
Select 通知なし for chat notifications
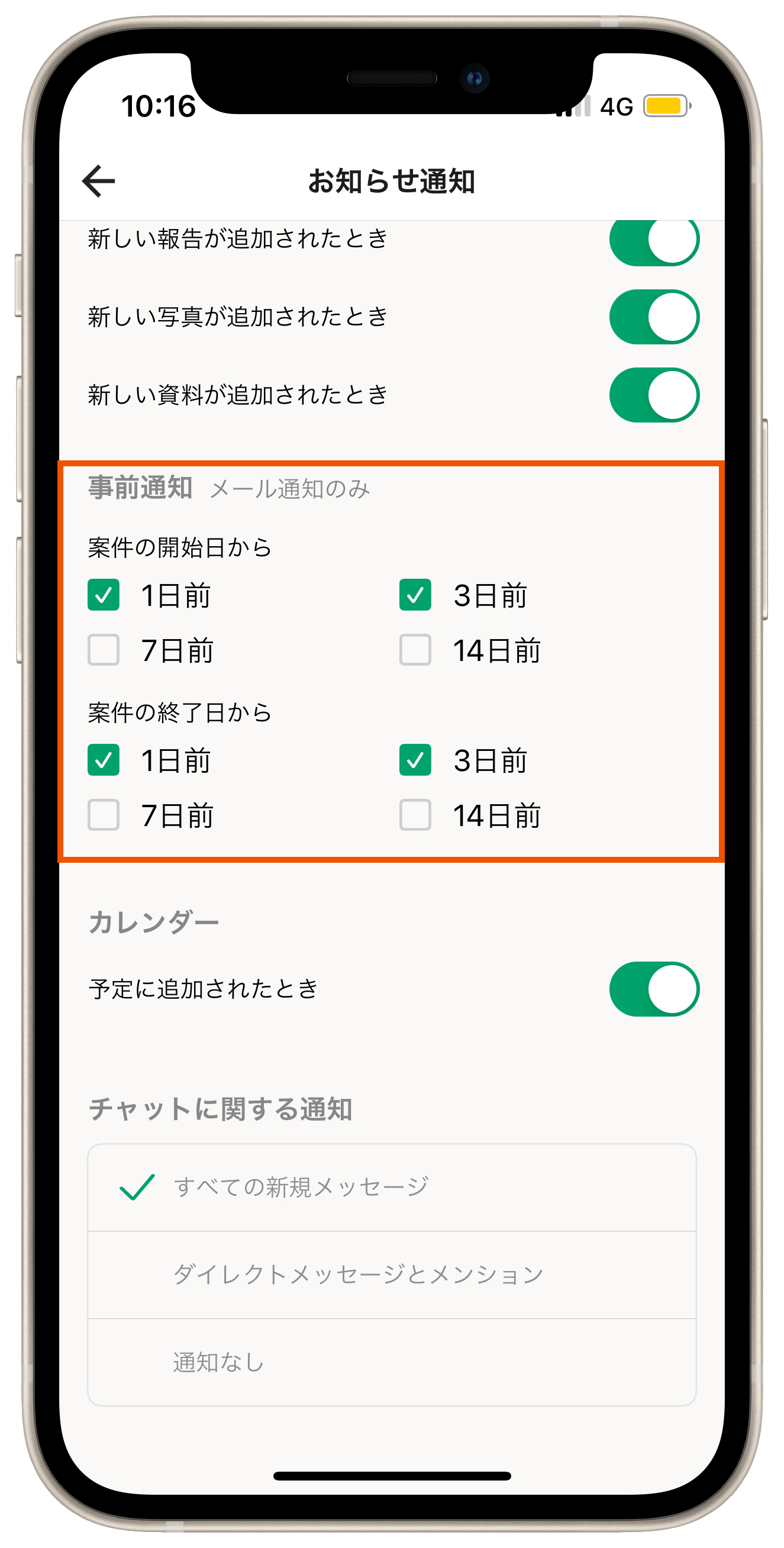pyautogui.click(x=392, y=1362)
